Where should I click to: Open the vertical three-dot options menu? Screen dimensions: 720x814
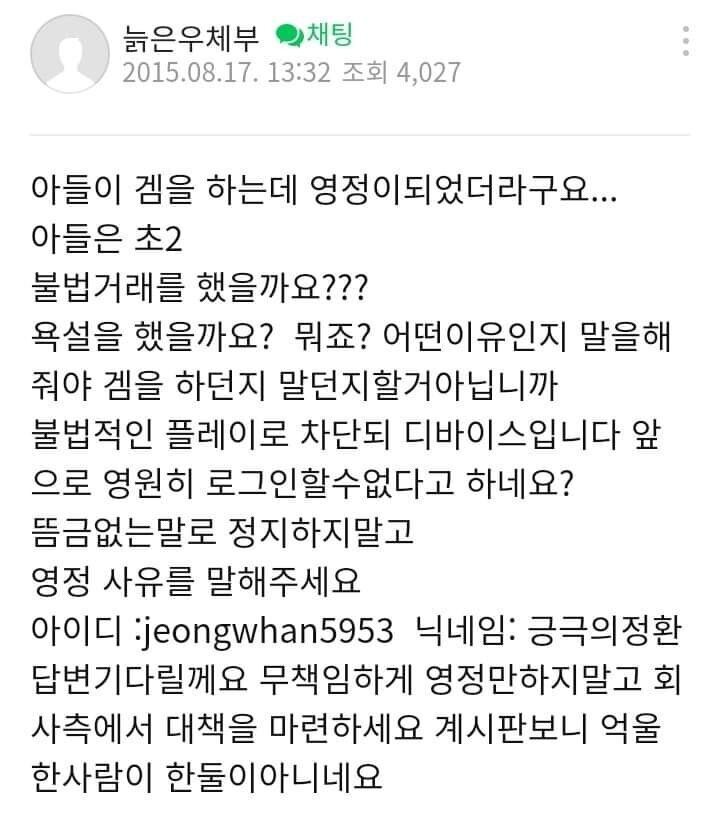tap(686, 38)
